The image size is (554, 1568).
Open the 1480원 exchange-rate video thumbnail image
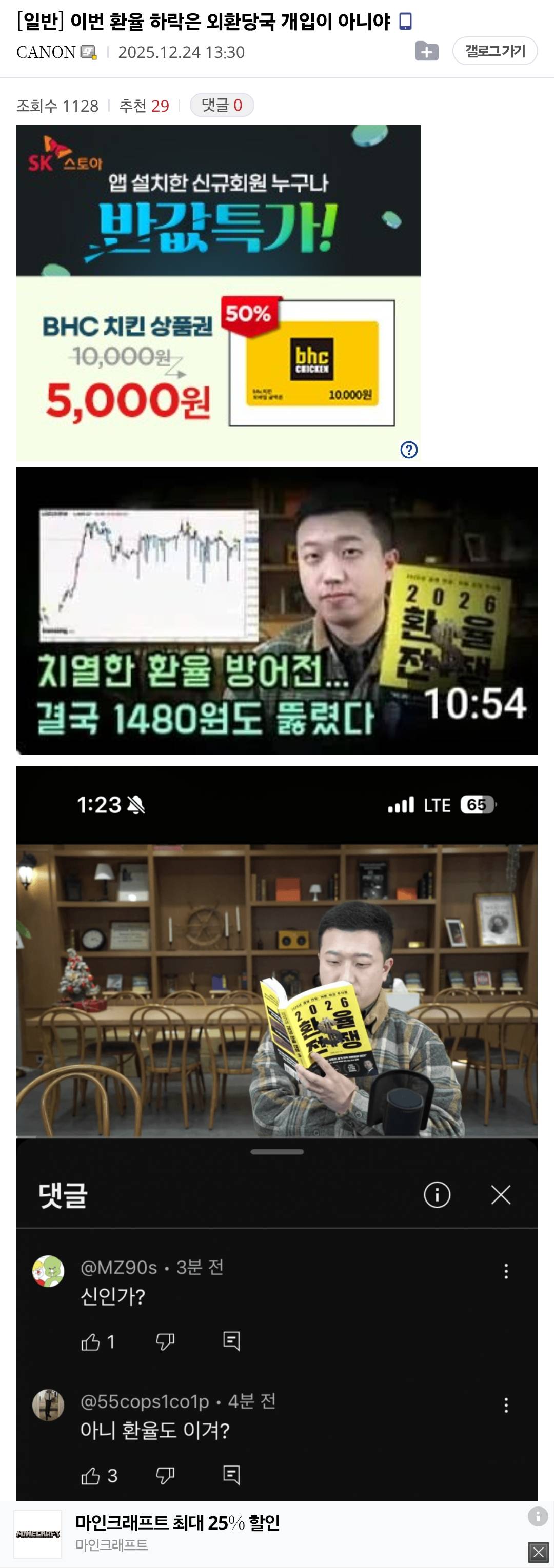pos(276,610)
